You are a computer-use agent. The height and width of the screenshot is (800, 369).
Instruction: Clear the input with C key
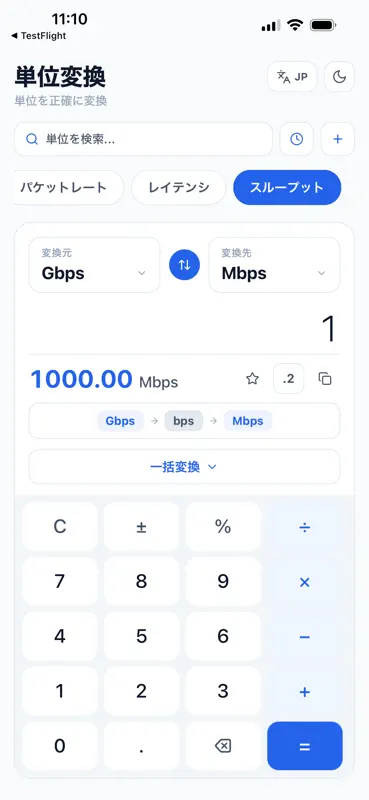click(x=60, y=527)
